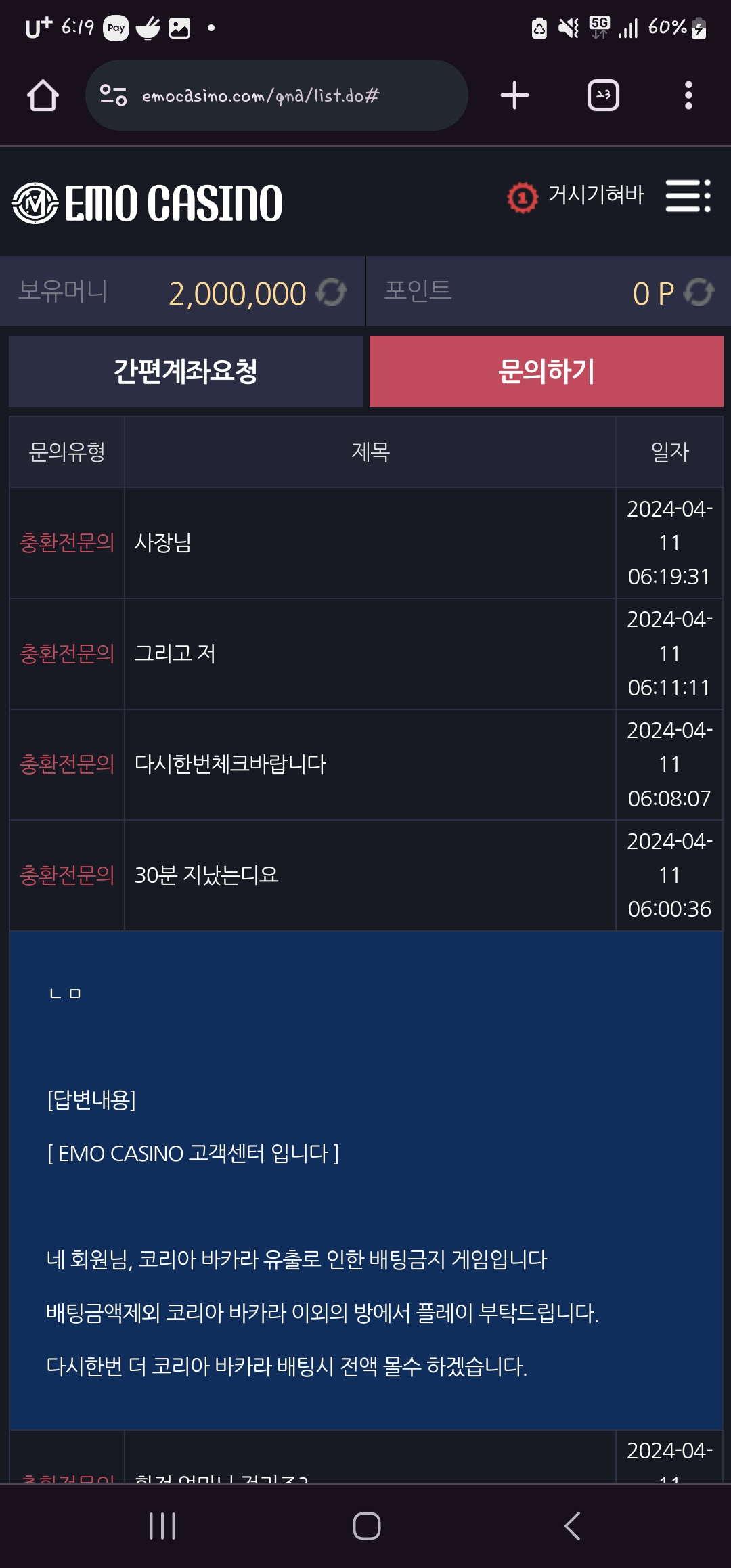Tap the 문의하기 button
731x1568 pixels.
pyautogui.click(x=546, y=371)
